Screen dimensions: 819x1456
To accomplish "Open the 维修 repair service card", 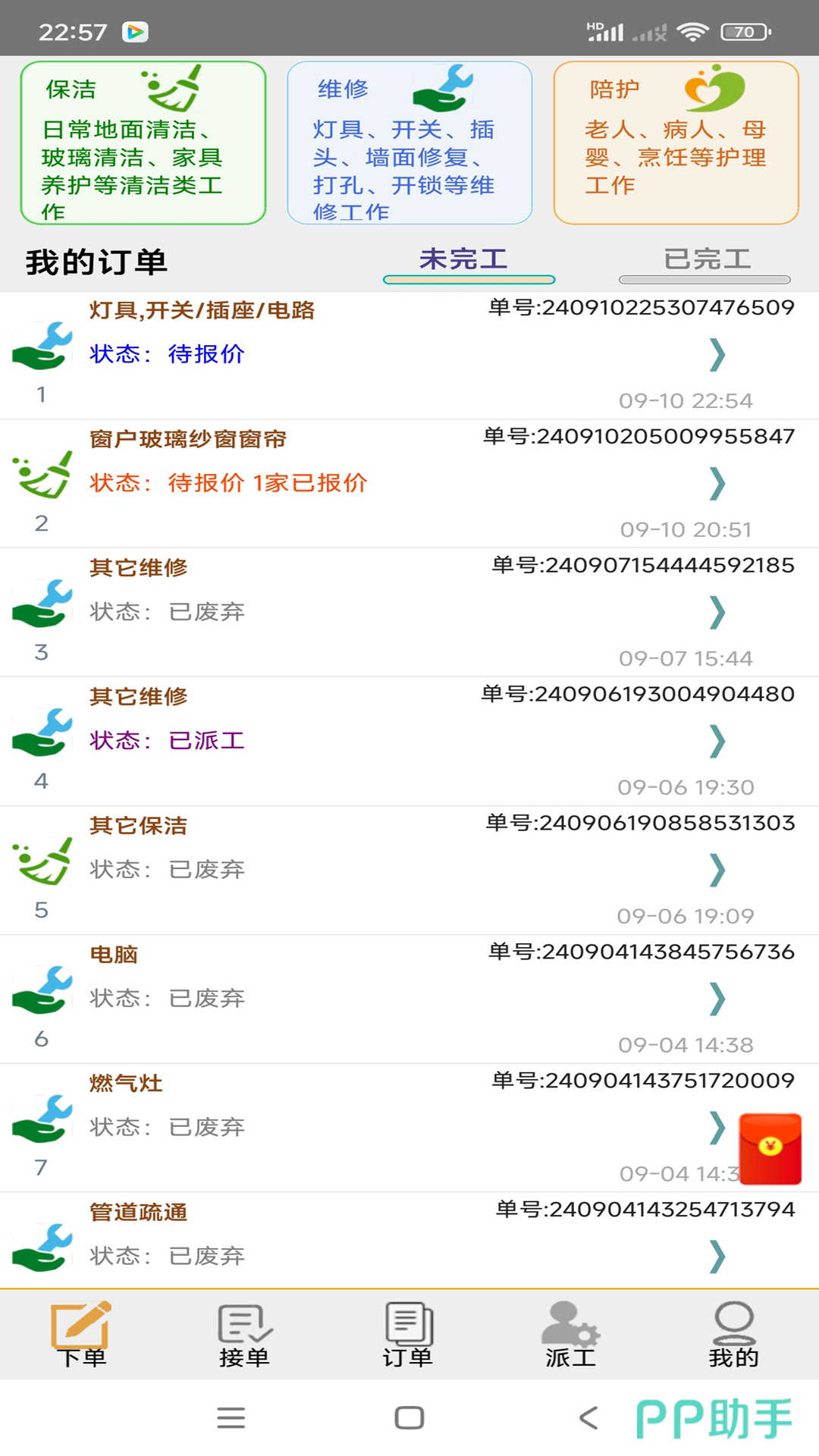I will [x=409, y=143].
